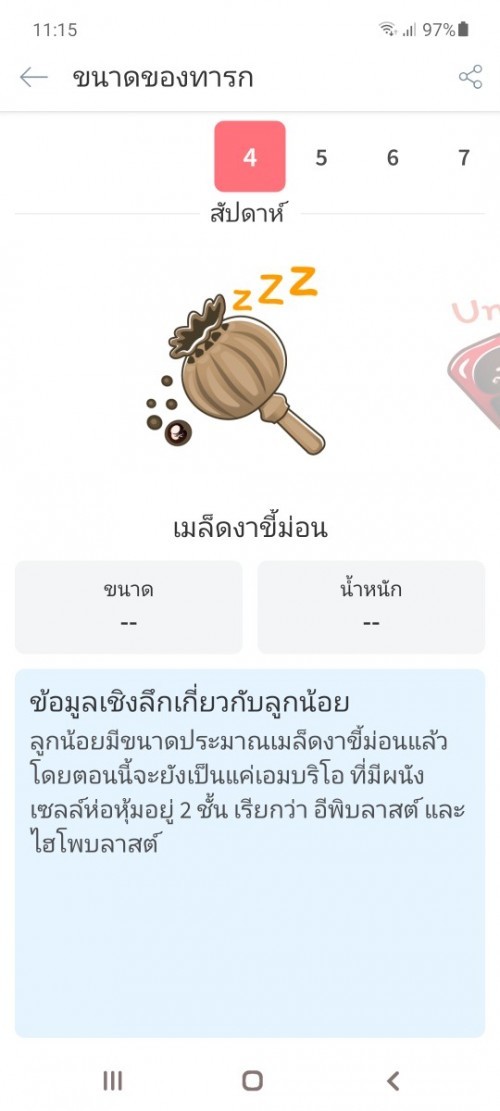Go back using the app bar arrow
This screenshot has width=500, height=1111.
(x=33, y=77)
